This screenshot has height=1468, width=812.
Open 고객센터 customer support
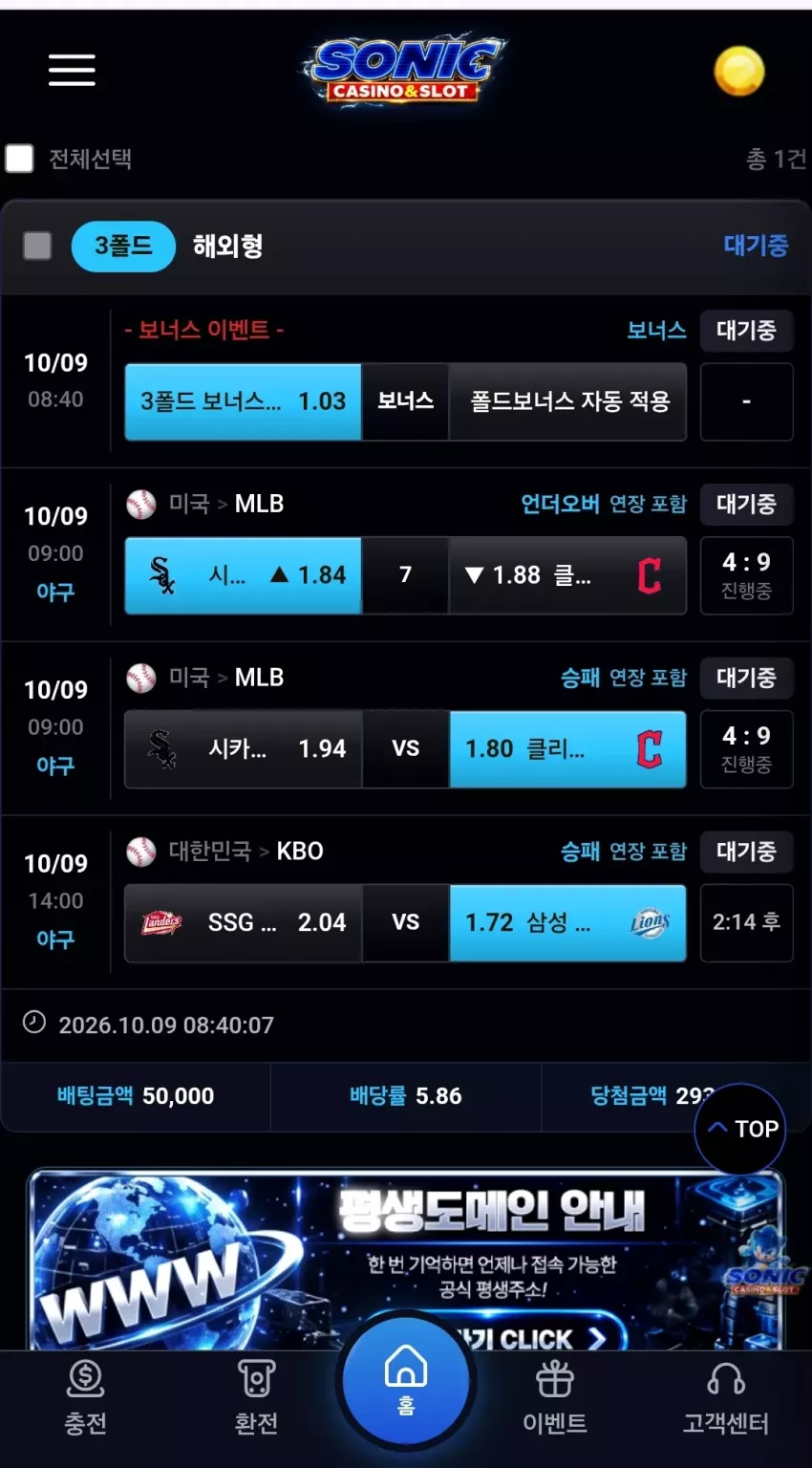point(725,1397)
